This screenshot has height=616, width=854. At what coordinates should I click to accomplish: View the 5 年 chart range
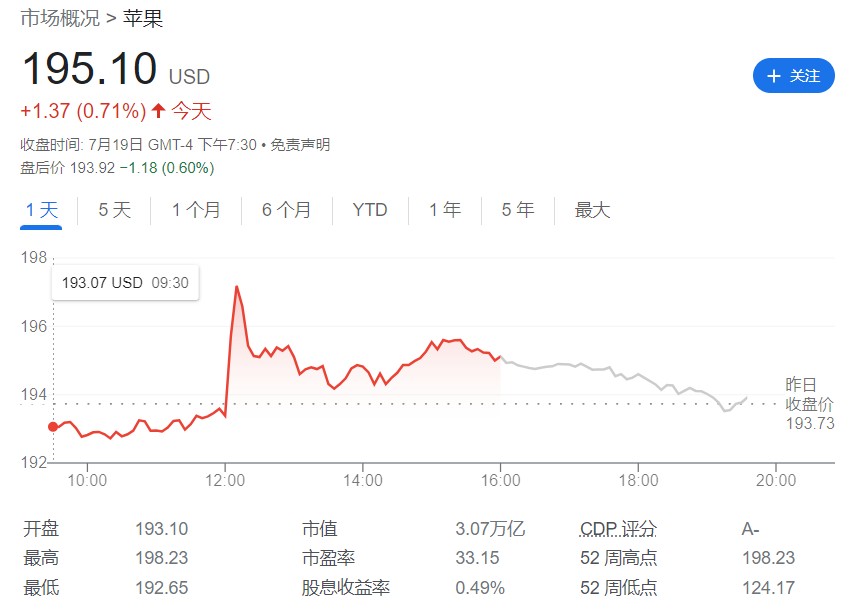518,211
